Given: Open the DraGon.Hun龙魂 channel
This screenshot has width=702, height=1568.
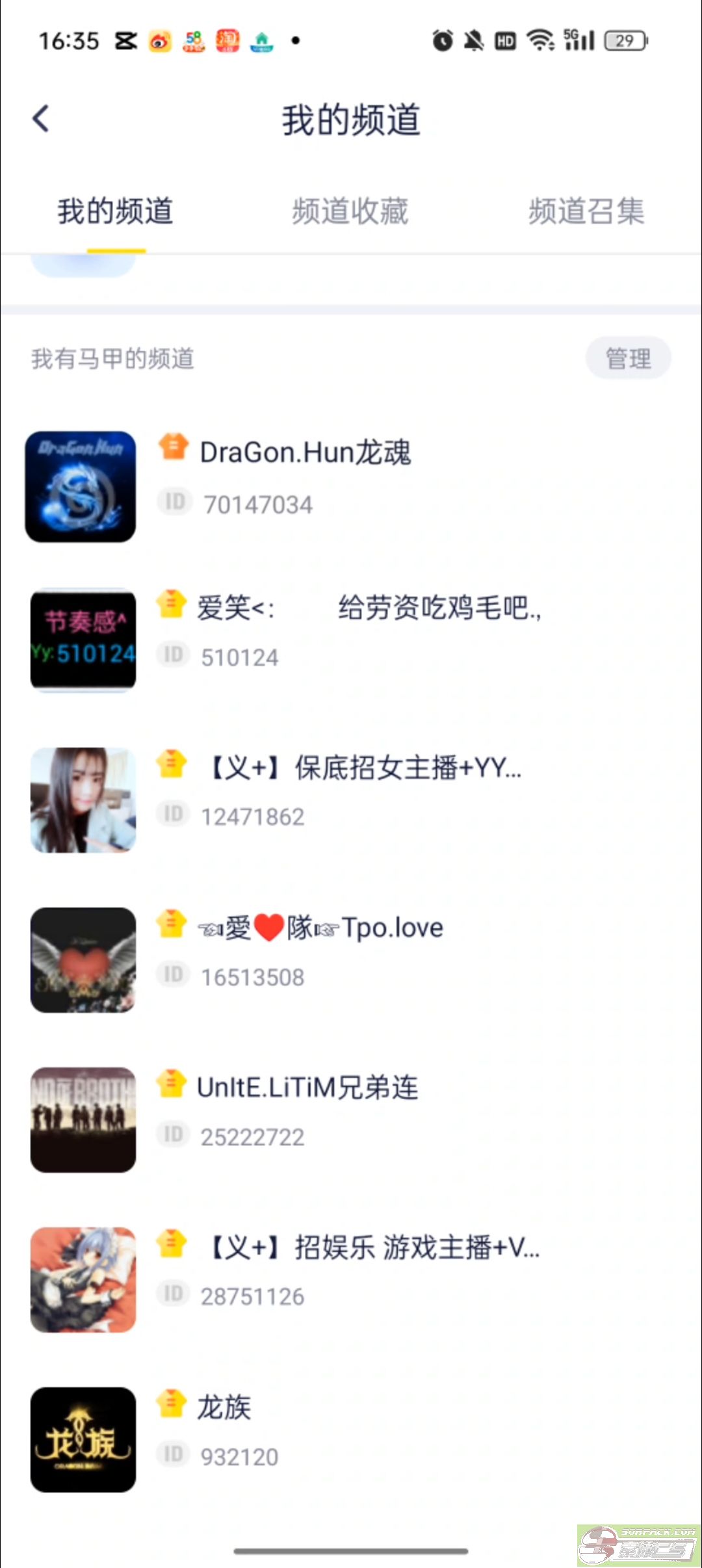Looking at the screenshot, I should click(x=351, y=487).
